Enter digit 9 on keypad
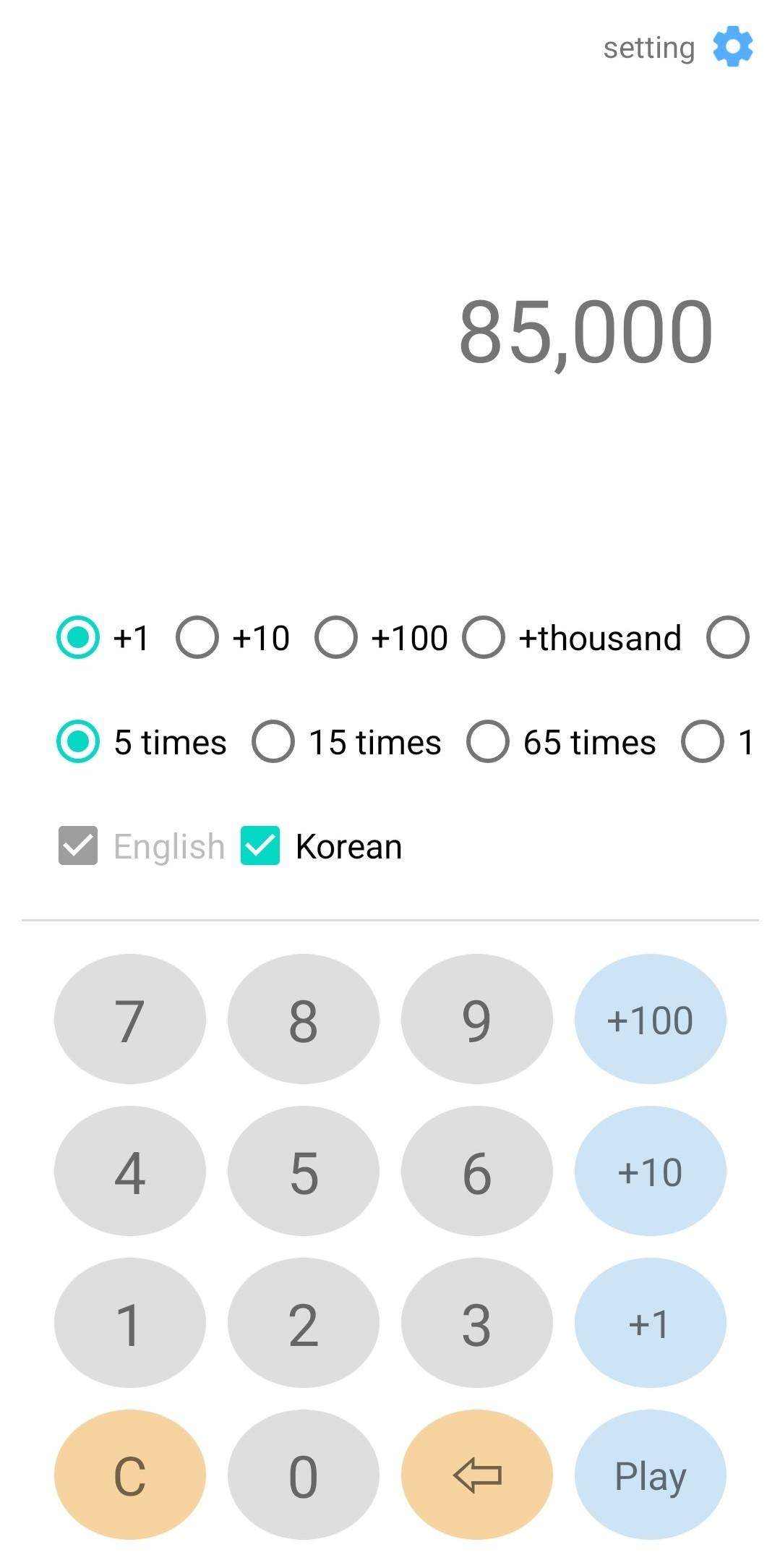780x1568 pixels. (x=476, y=1019)
